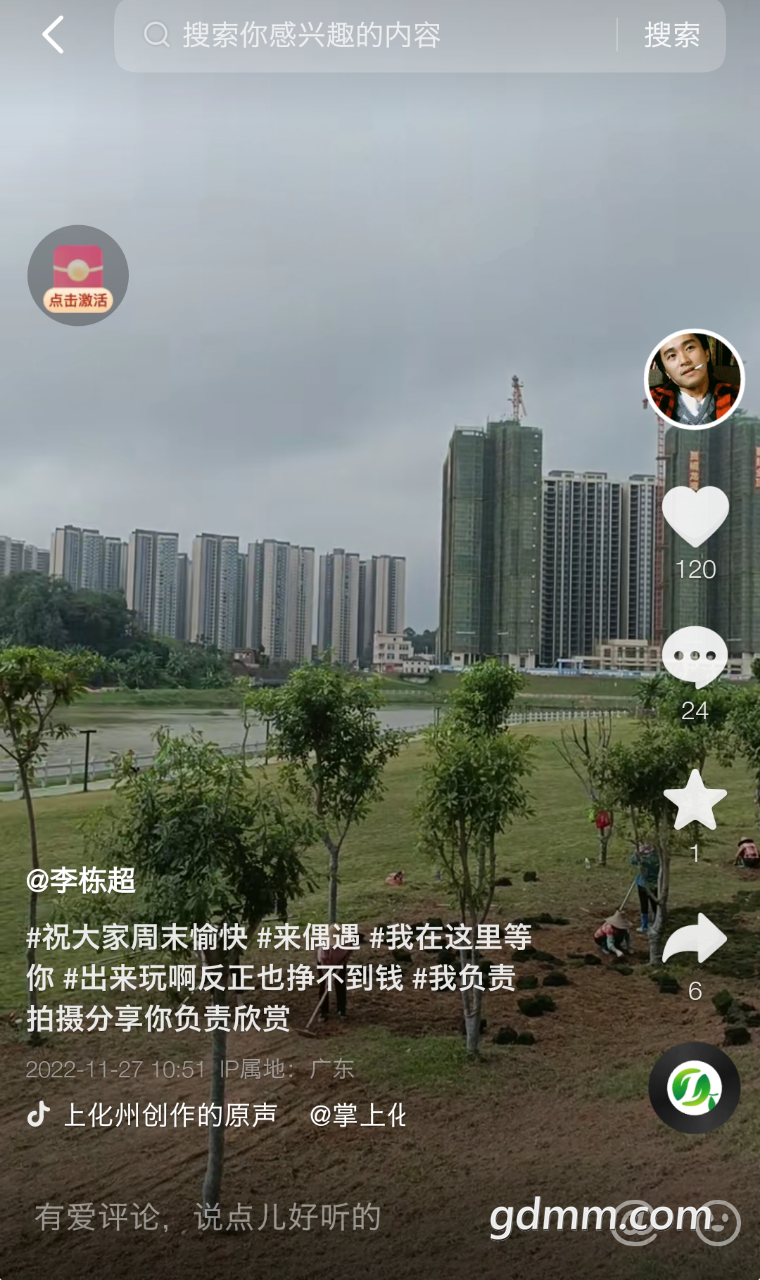This screenshot has width=760, height=1280.
Task: Open the original sound 上化州创作的原声
Action: click(170, 1115)
